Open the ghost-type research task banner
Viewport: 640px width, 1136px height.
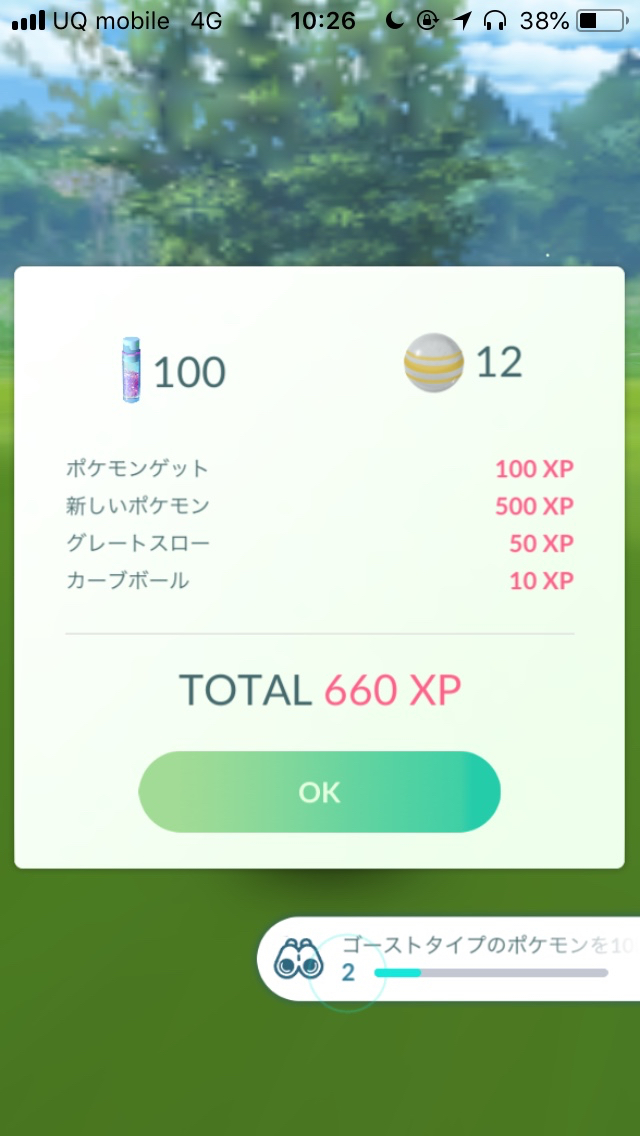(470, 958)
